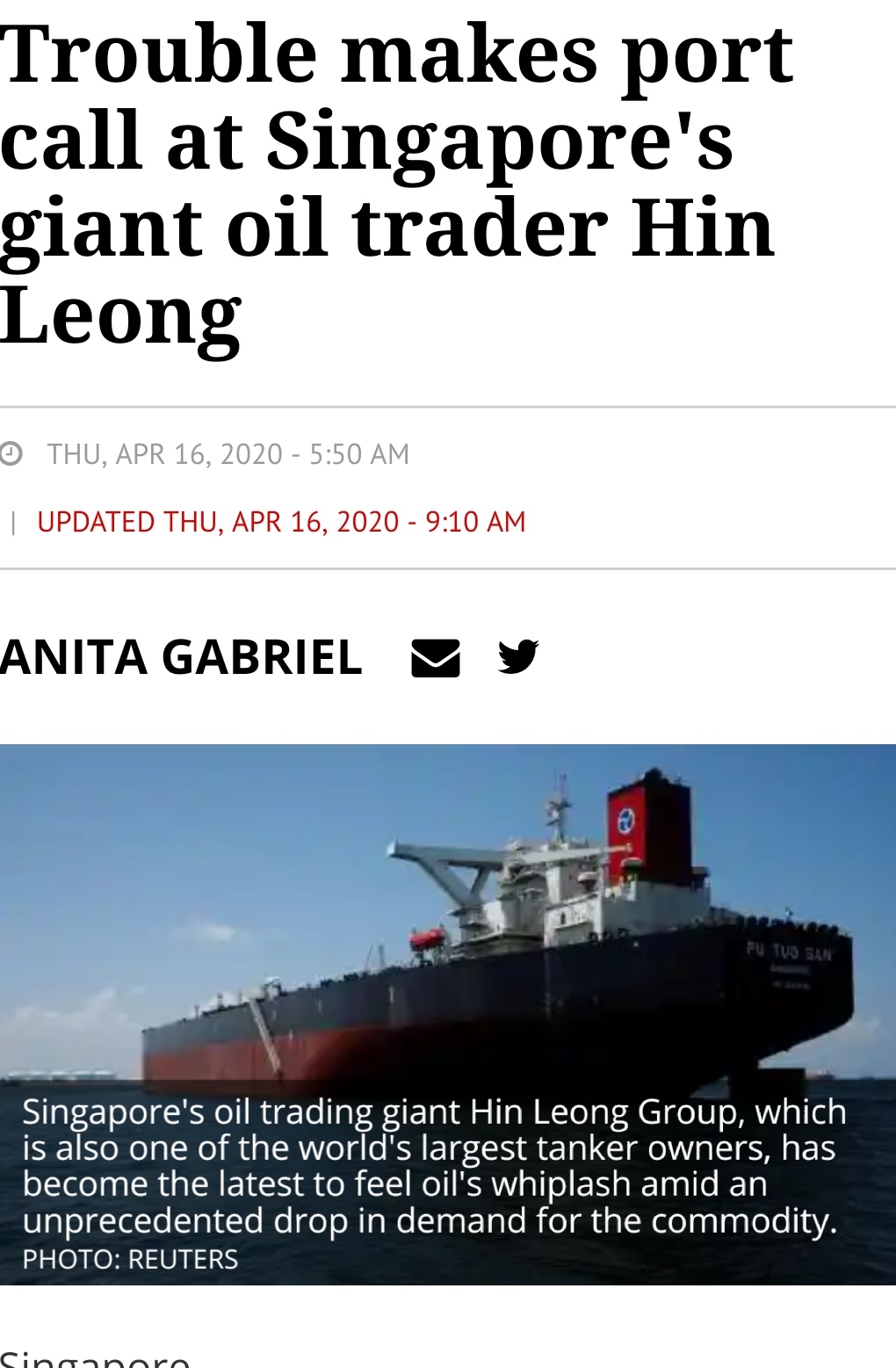Email author Anita Gabriel via envelope icon
The height and width of the screenshot is (1368, 896).
(x=435, y=657)
